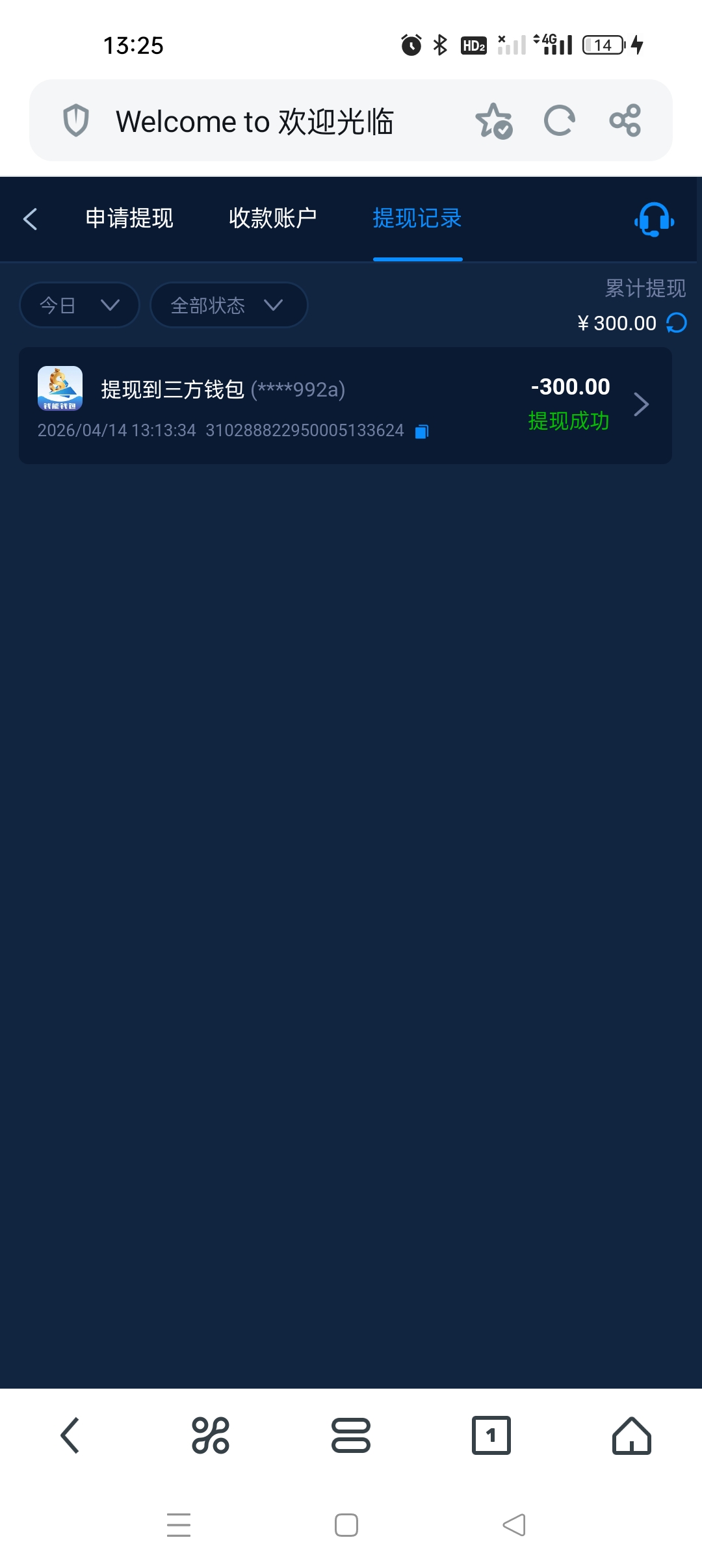Refresh the 累计提现 total amount
The image size is (702, 1568).
click(677, 322)
